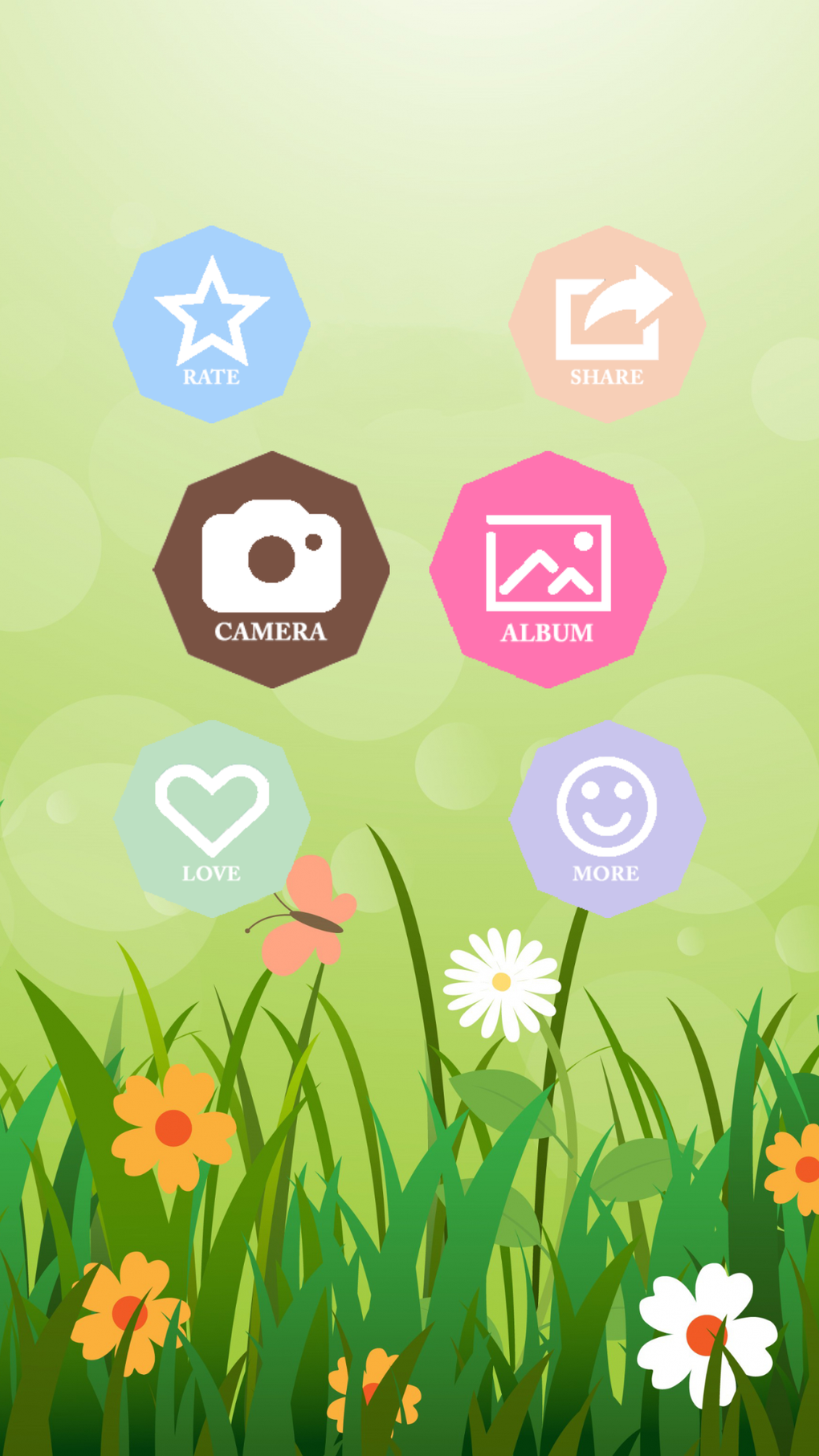
Task: Click the RATE label on the blue octagon
Action: point(212,374)
